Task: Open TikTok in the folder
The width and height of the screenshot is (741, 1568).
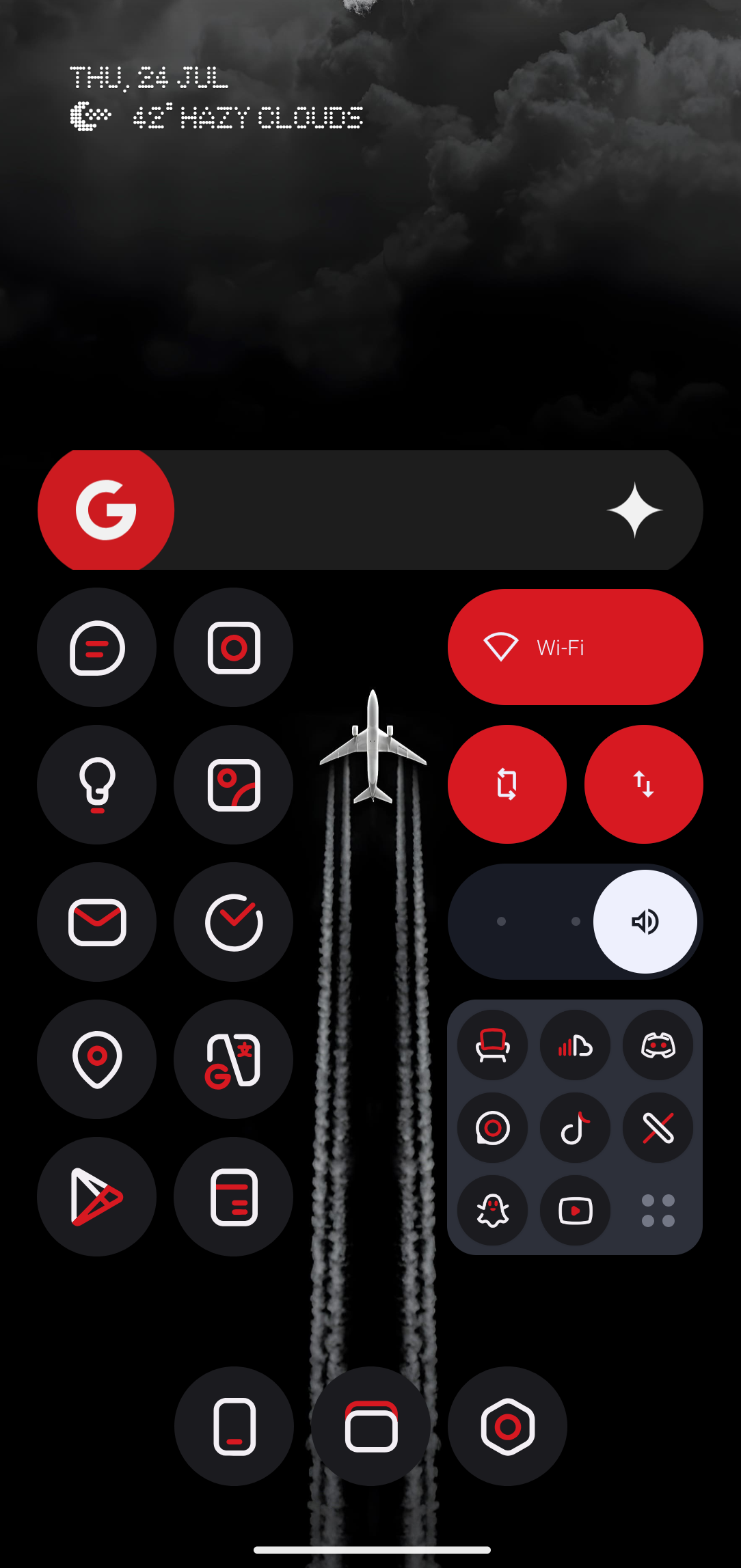Action: [575, 1127]
